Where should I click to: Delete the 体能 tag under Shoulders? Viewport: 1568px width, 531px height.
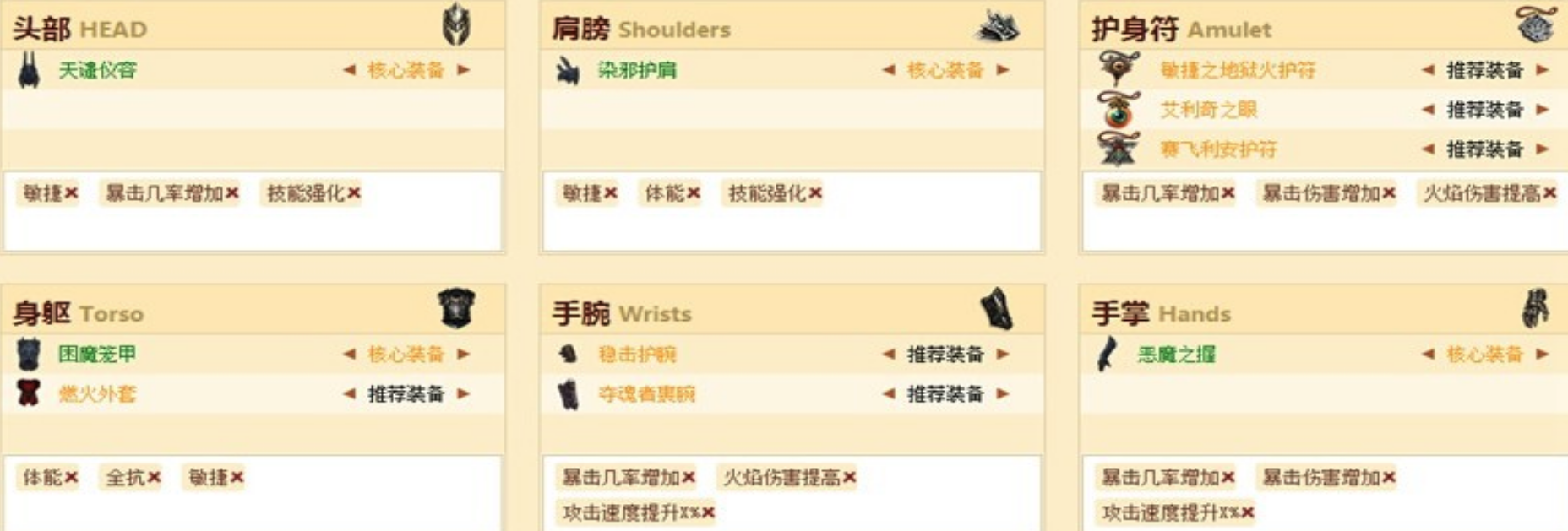coord(694,193)
